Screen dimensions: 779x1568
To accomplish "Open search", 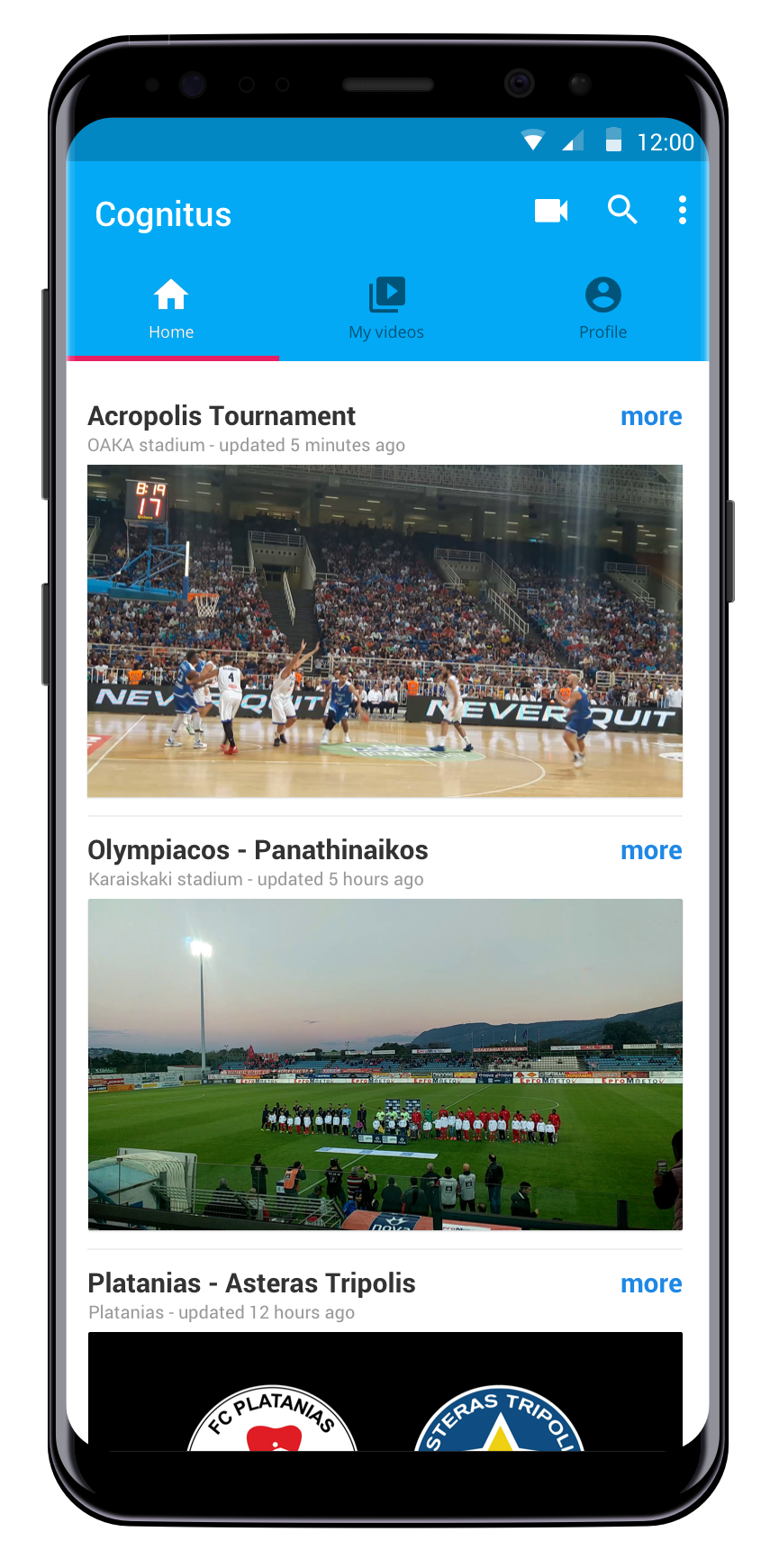I will tap(622, 210).
